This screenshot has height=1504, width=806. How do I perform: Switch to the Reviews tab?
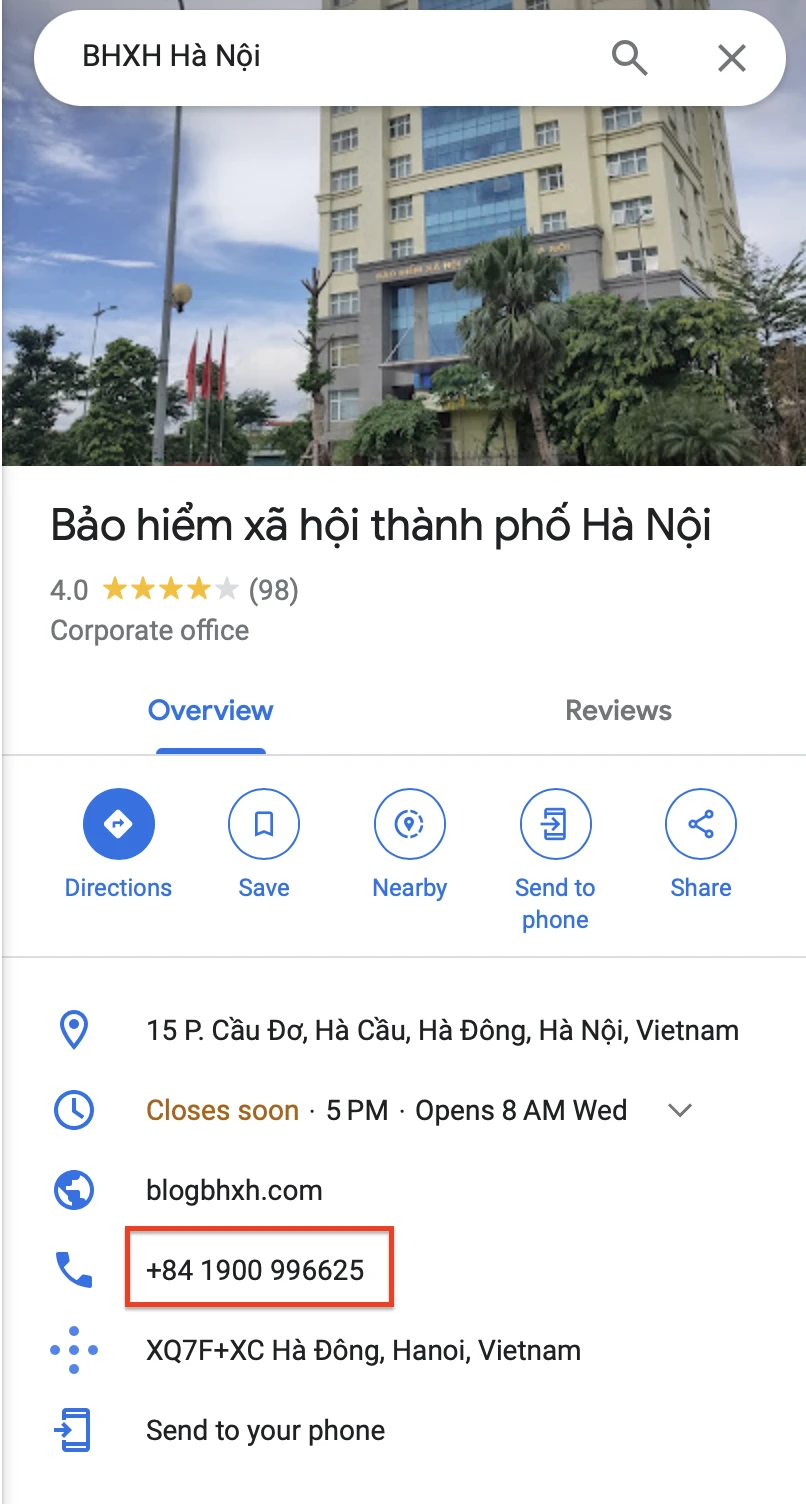point(618,710)
